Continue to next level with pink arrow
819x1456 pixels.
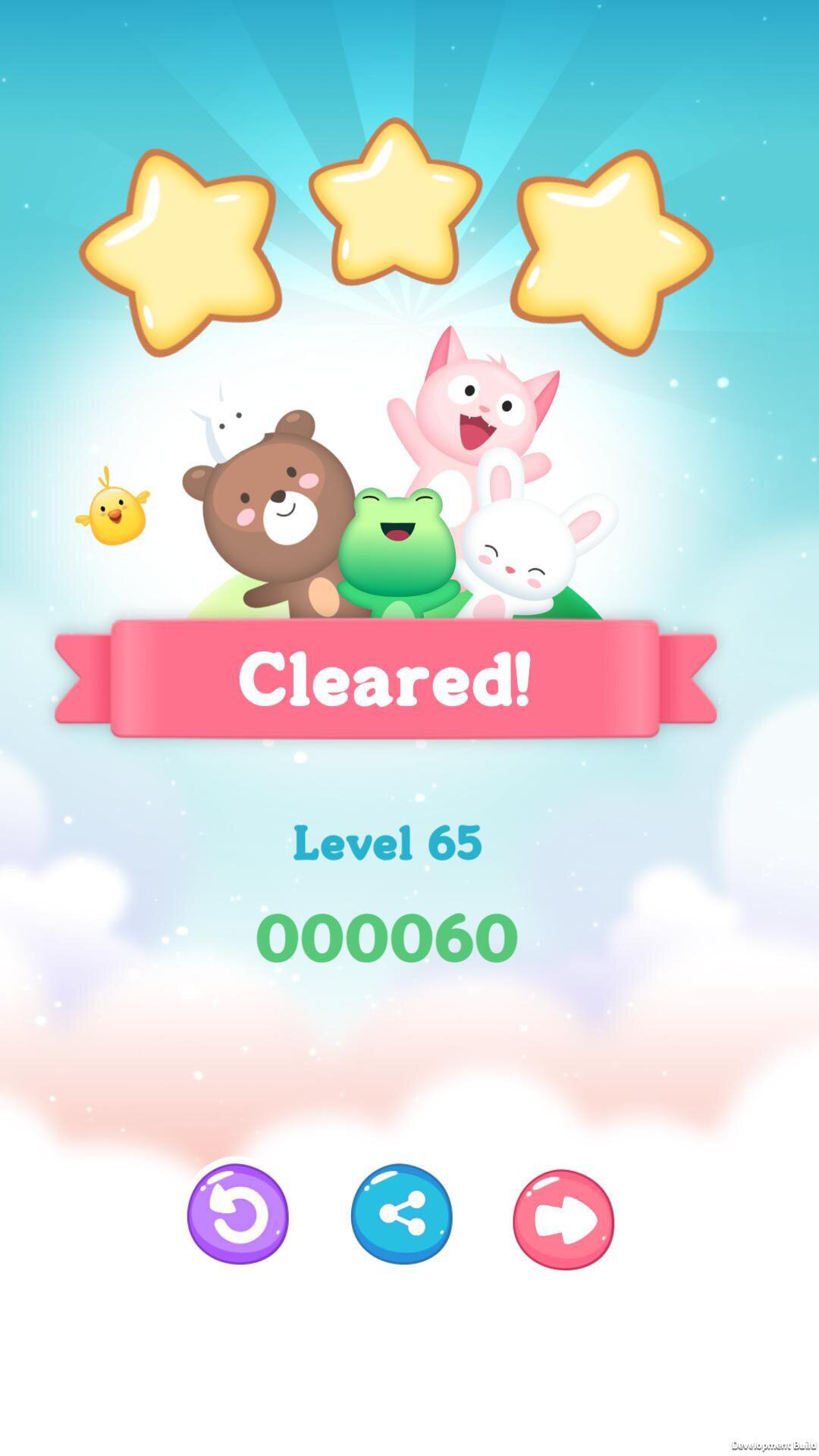pos(563,1219)
